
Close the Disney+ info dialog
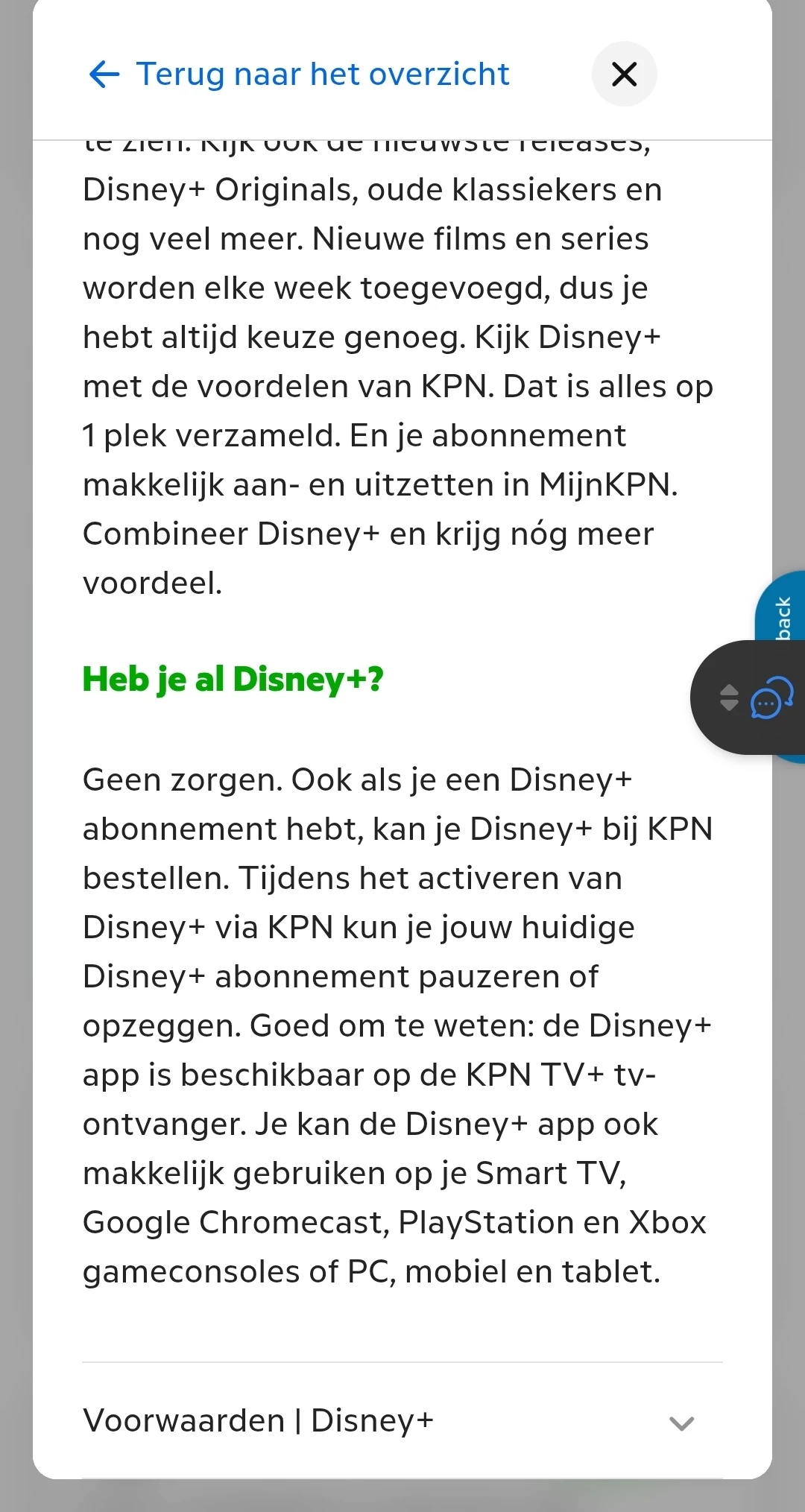click(624, 75)
